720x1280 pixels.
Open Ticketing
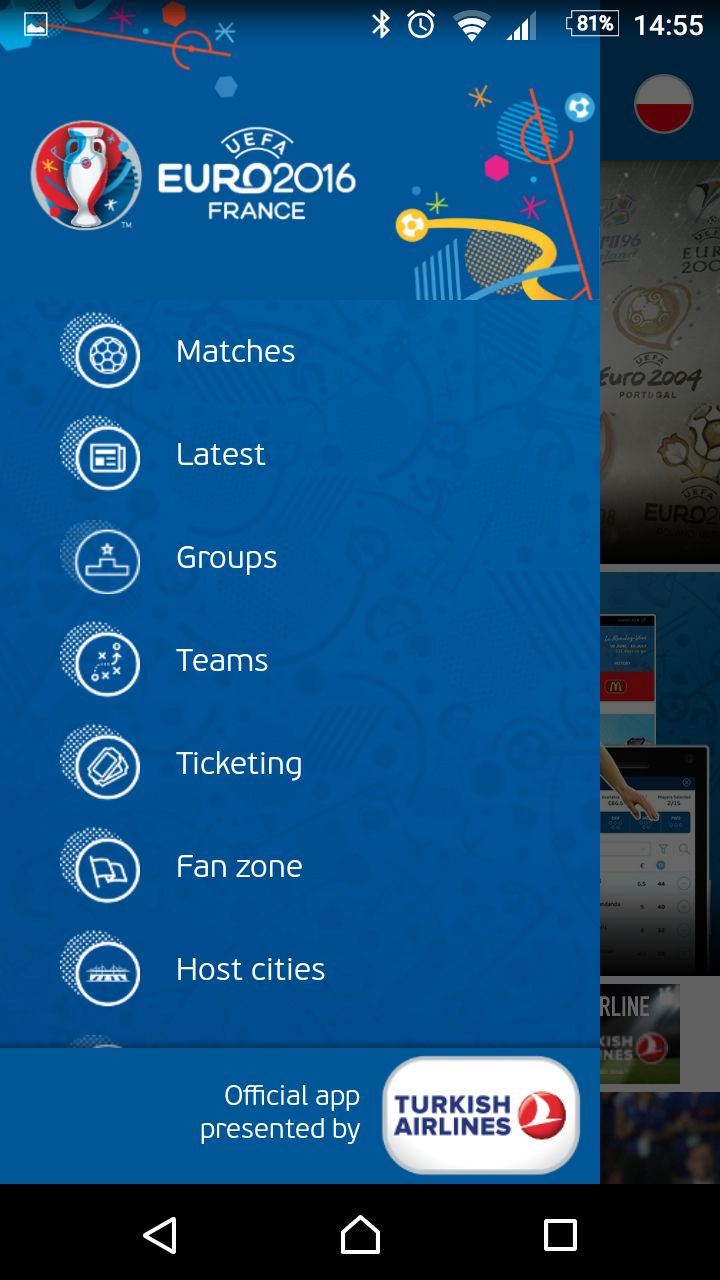click(x=238, y=764)
